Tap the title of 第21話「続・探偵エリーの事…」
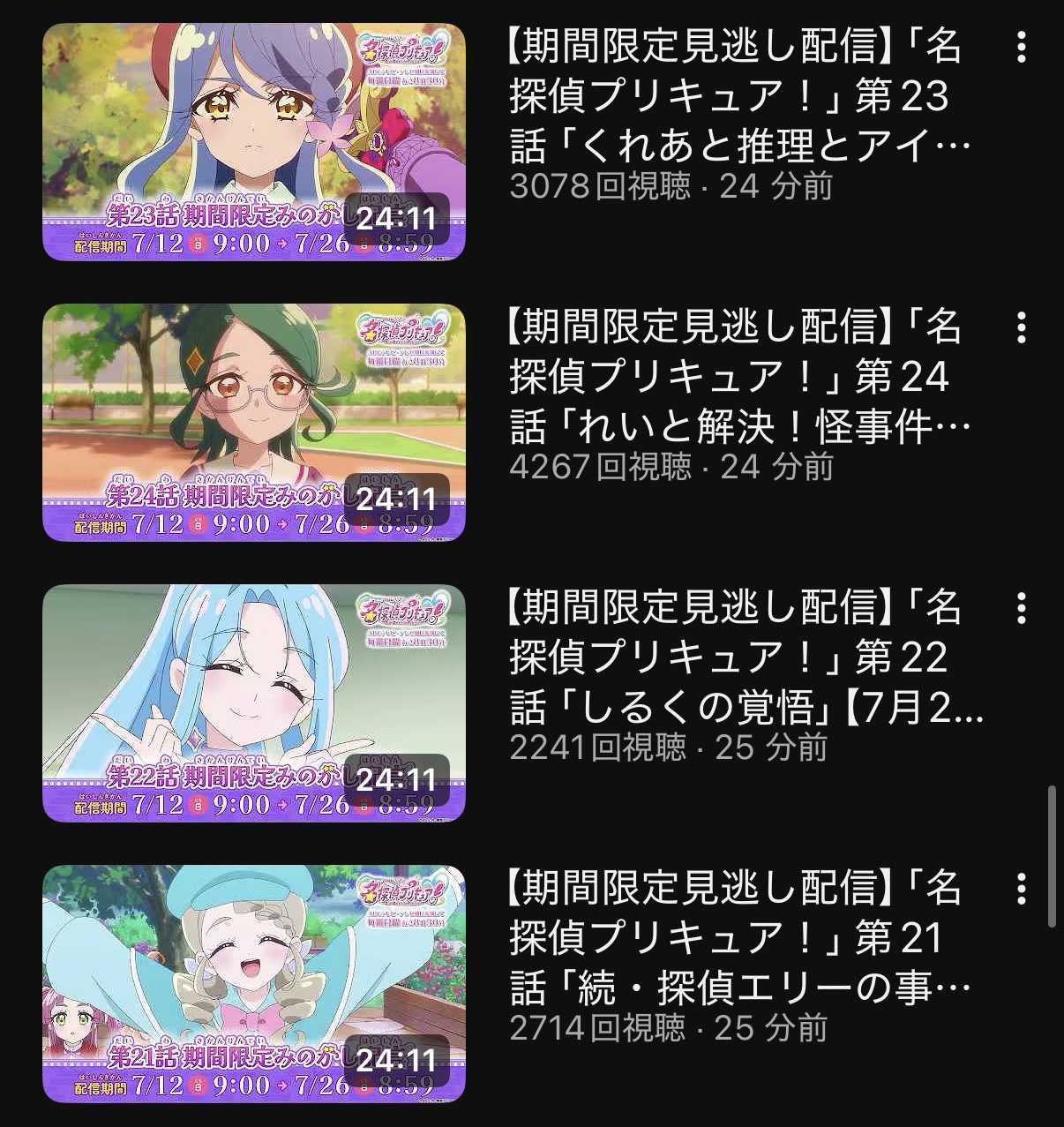The image size is (1064, 1127). (x=739, y=937)
